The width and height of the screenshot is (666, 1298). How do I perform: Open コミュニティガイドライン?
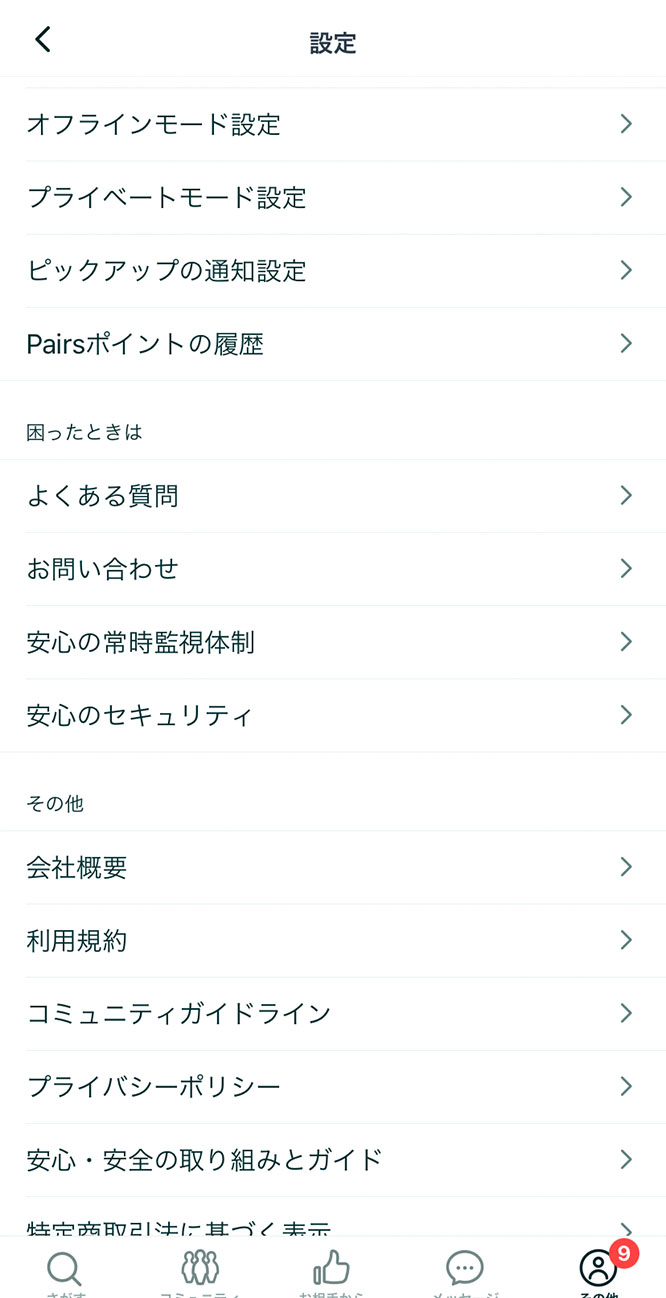[333, 1013]
